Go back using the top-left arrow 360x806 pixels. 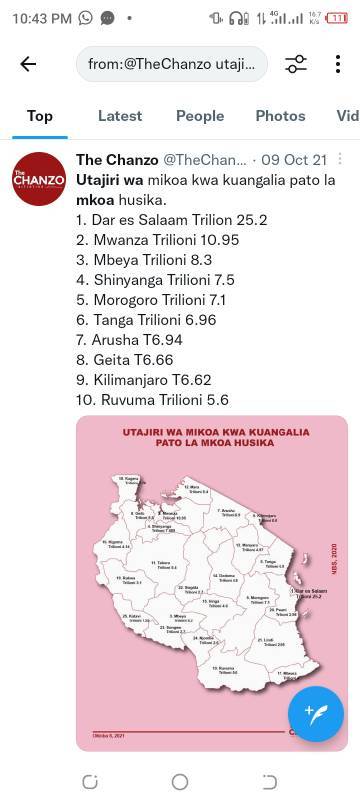click(x=28, y=64)
